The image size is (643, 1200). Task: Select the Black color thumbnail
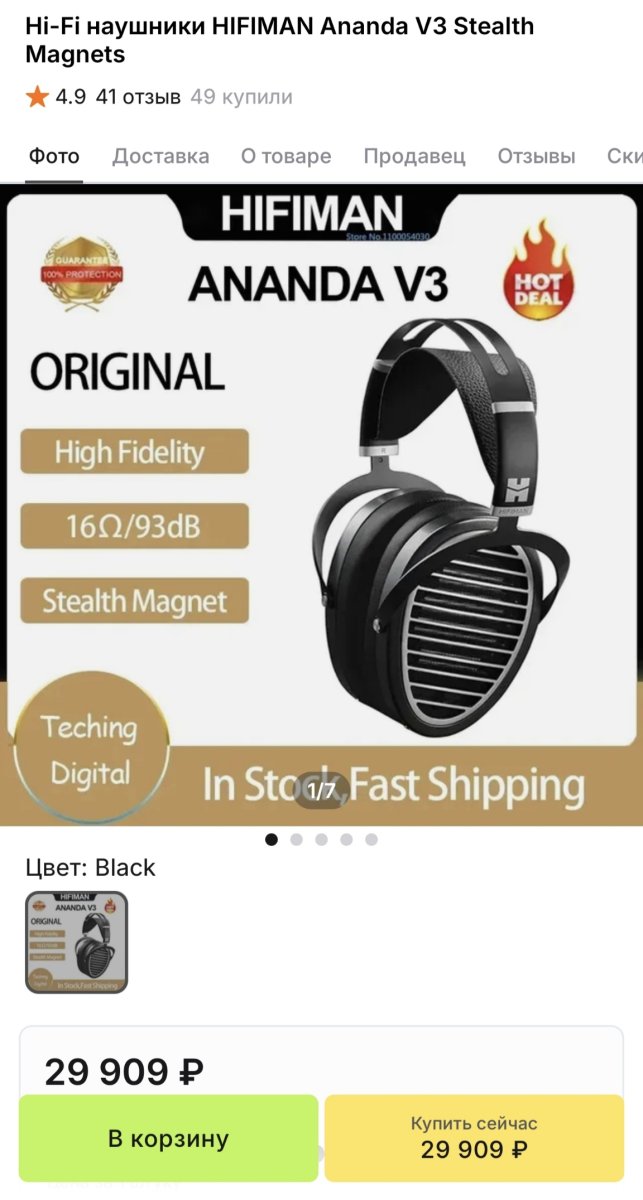[77, 942]
